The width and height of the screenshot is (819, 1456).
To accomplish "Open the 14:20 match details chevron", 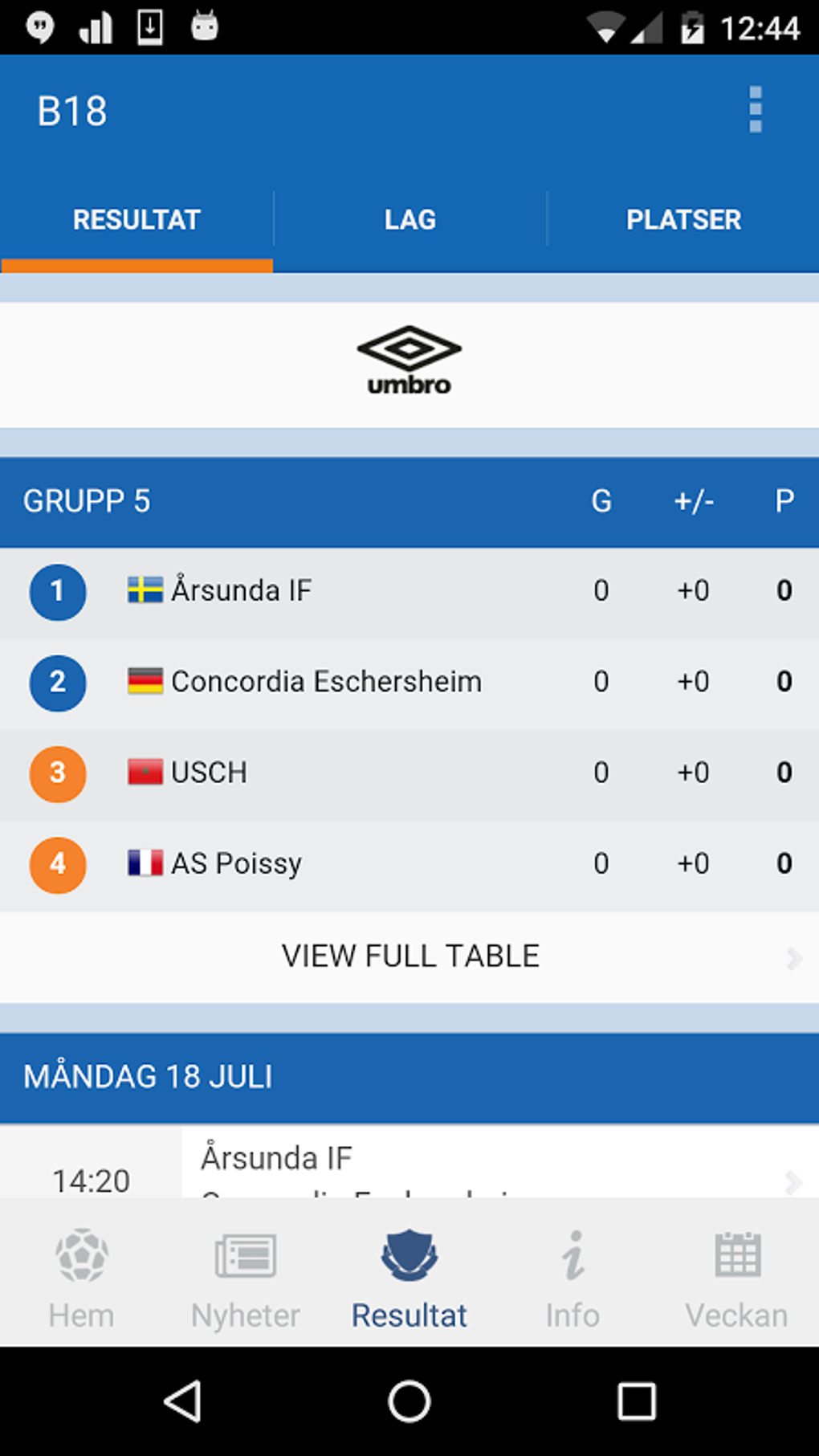I will tap(793, 1182).
